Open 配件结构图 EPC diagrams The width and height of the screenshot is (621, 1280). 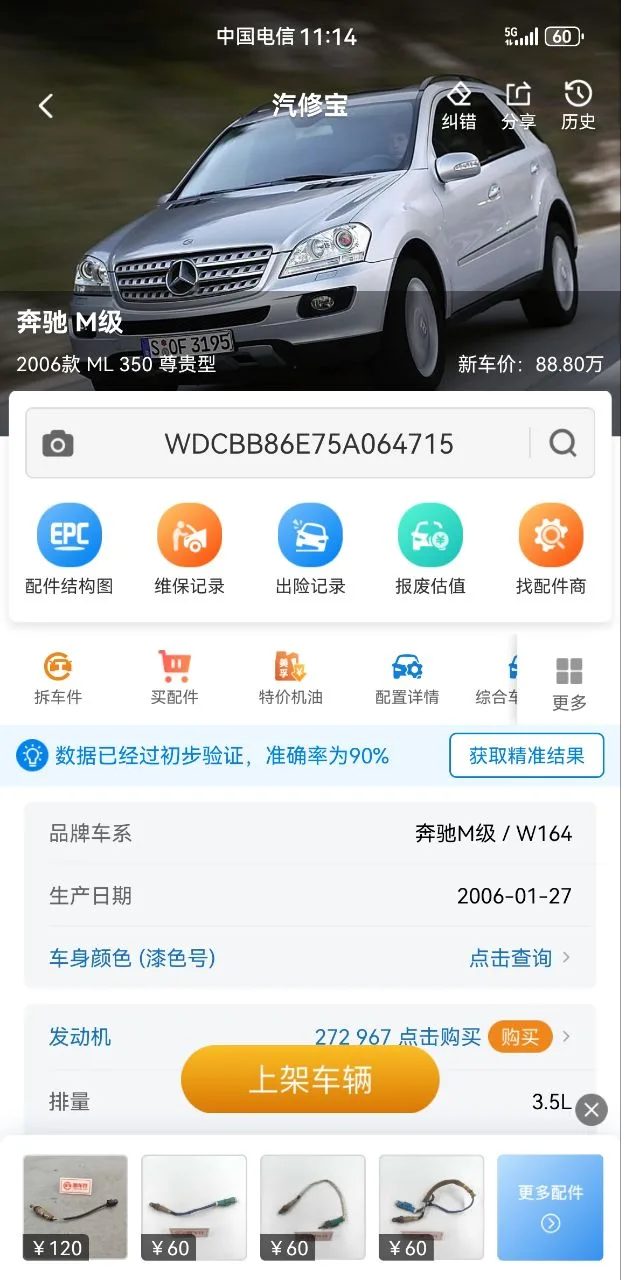click(69, 550)
